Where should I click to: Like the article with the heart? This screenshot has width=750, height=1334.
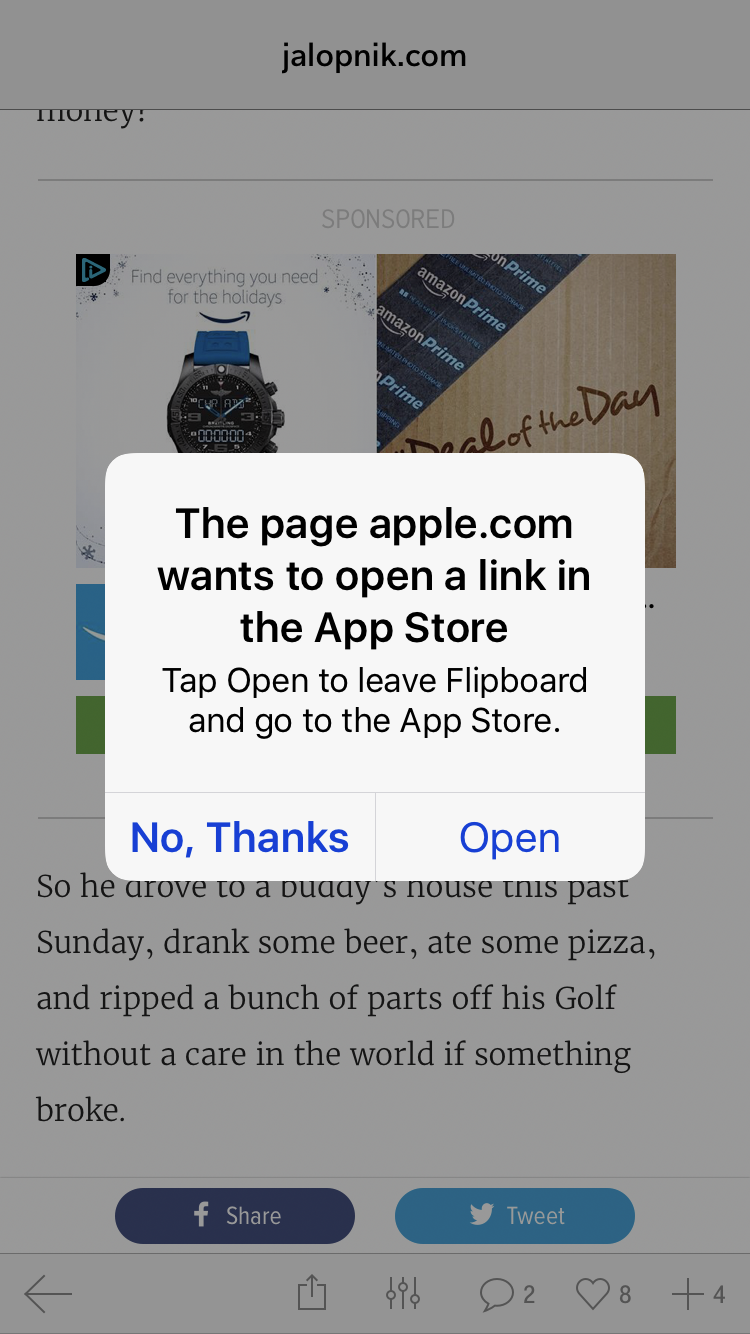click(604, 1294)
